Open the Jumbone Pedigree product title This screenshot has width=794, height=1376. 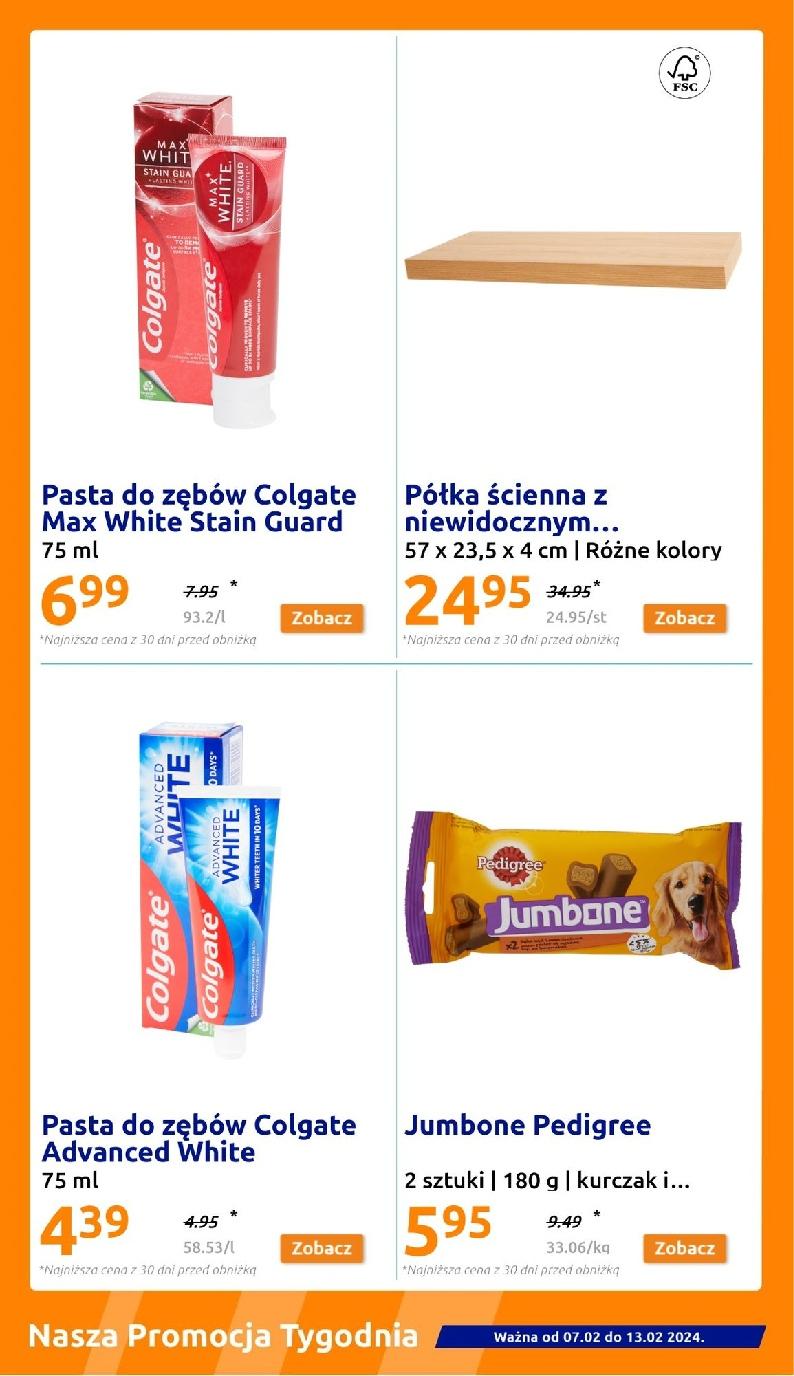click(528, 1124)
